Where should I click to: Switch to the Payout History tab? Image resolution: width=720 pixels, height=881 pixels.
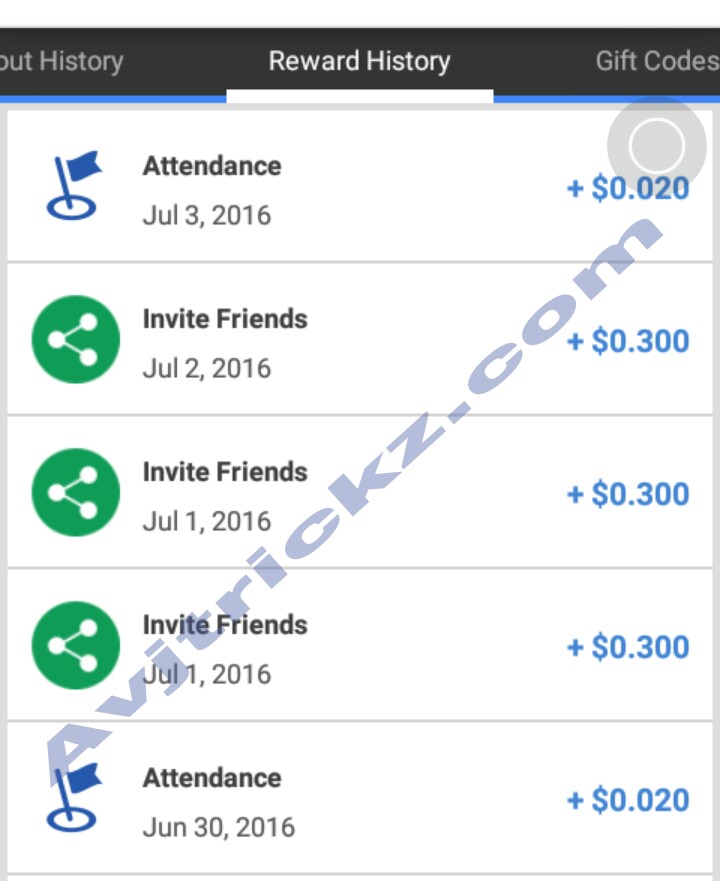point(60,61)
